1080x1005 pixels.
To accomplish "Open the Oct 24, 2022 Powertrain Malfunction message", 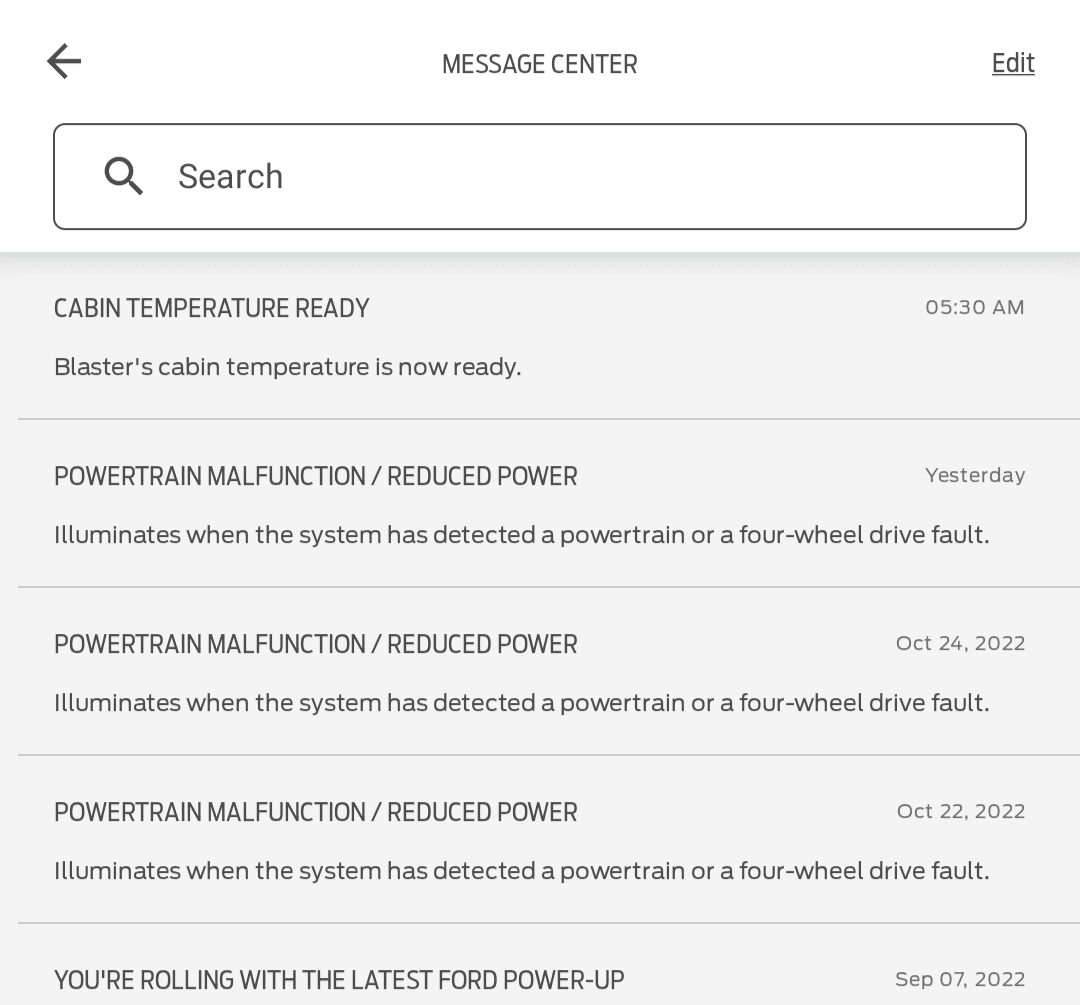I will coord(540,673).
